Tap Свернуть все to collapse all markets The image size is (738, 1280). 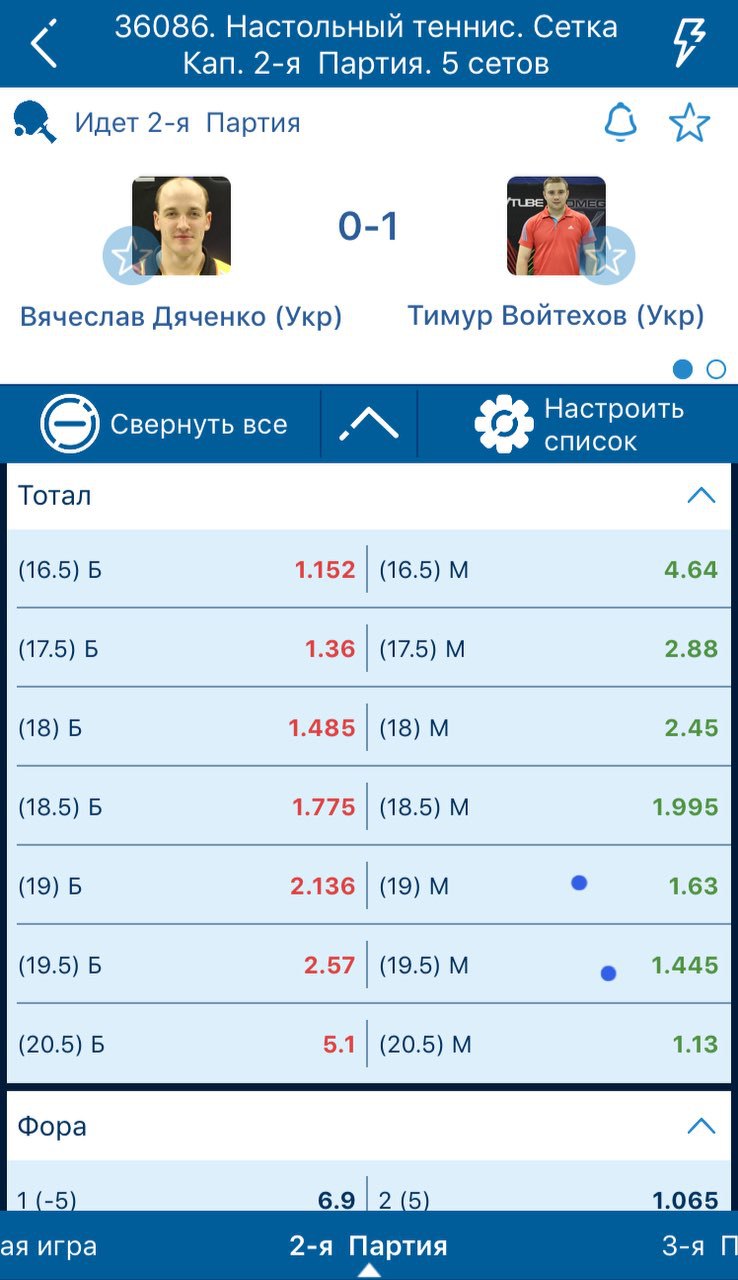tap(164, 425)
